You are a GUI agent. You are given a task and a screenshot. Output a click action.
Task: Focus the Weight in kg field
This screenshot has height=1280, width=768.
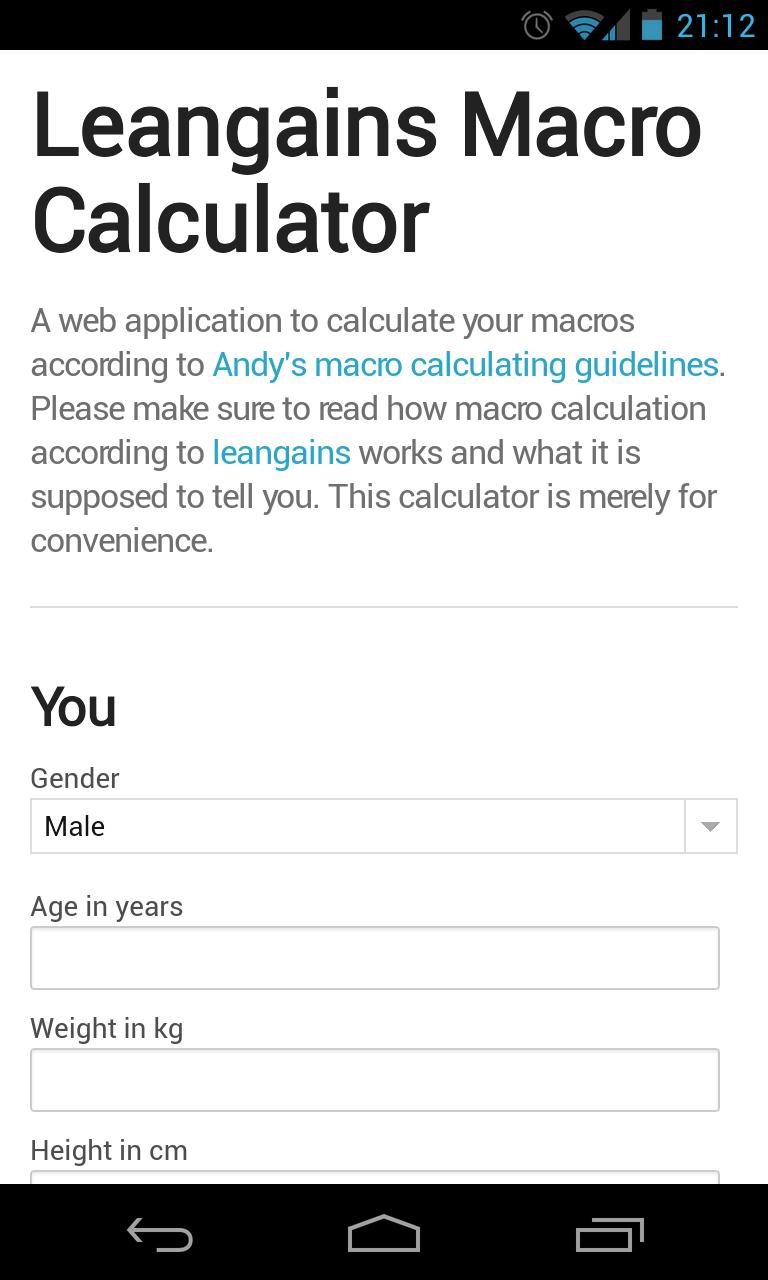(x=375, y=1080)
